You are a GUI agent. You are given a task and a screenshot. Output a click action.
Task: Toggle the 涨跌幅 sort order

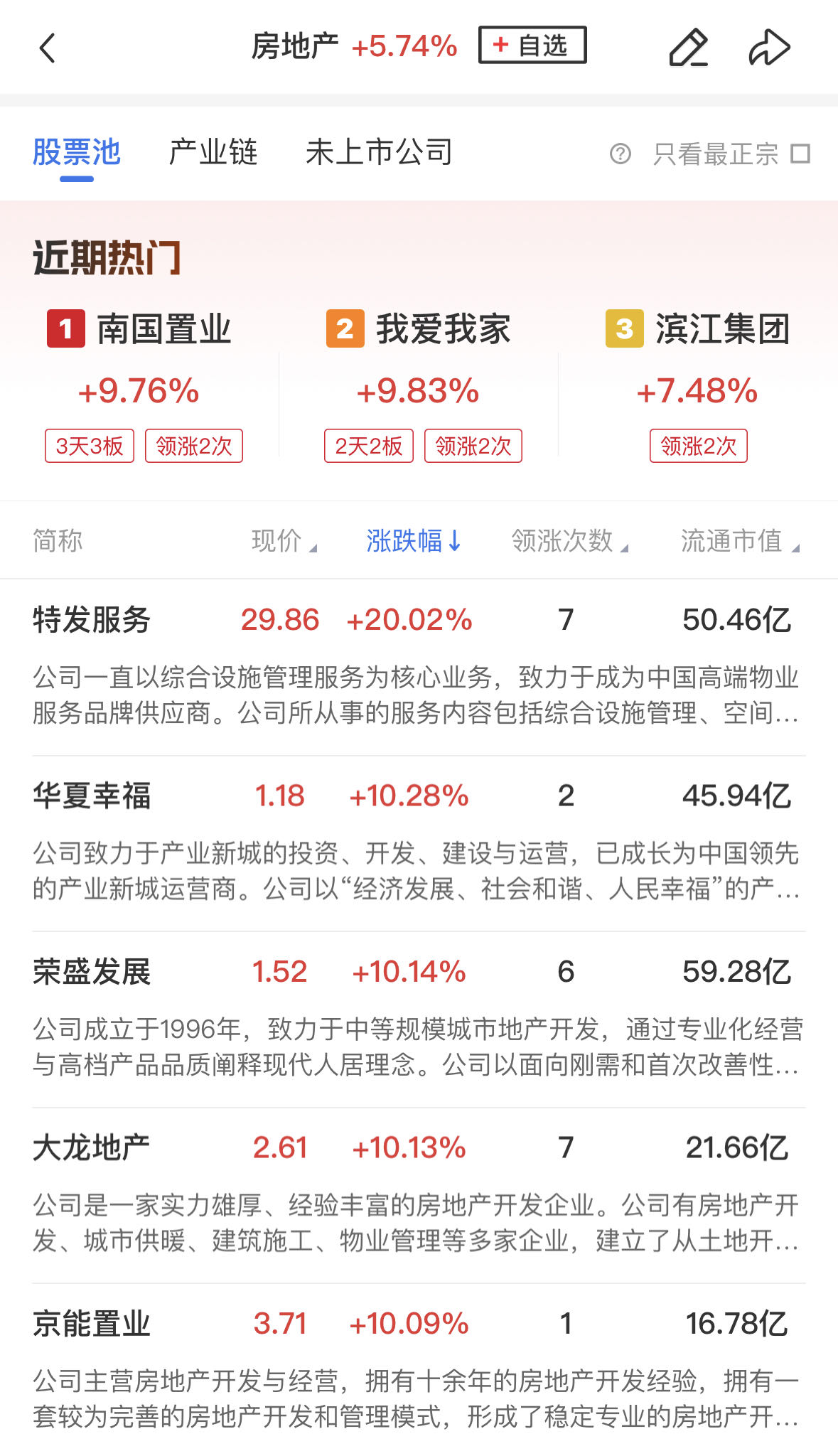[x=414, y=541]
